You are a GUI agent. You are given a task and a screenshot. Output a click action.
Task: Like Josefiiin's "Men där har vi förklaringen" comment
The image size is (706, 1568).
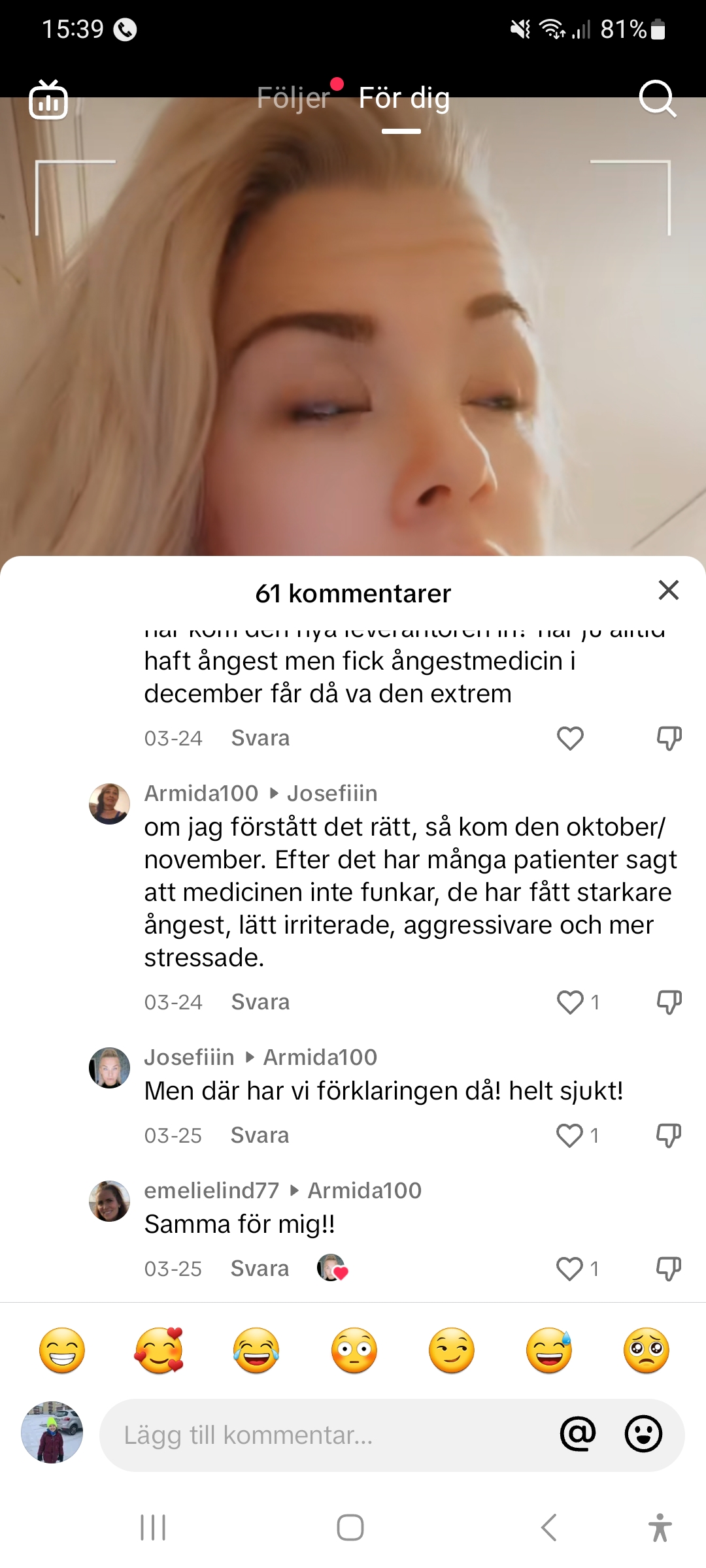click(x=569, y=1135)
